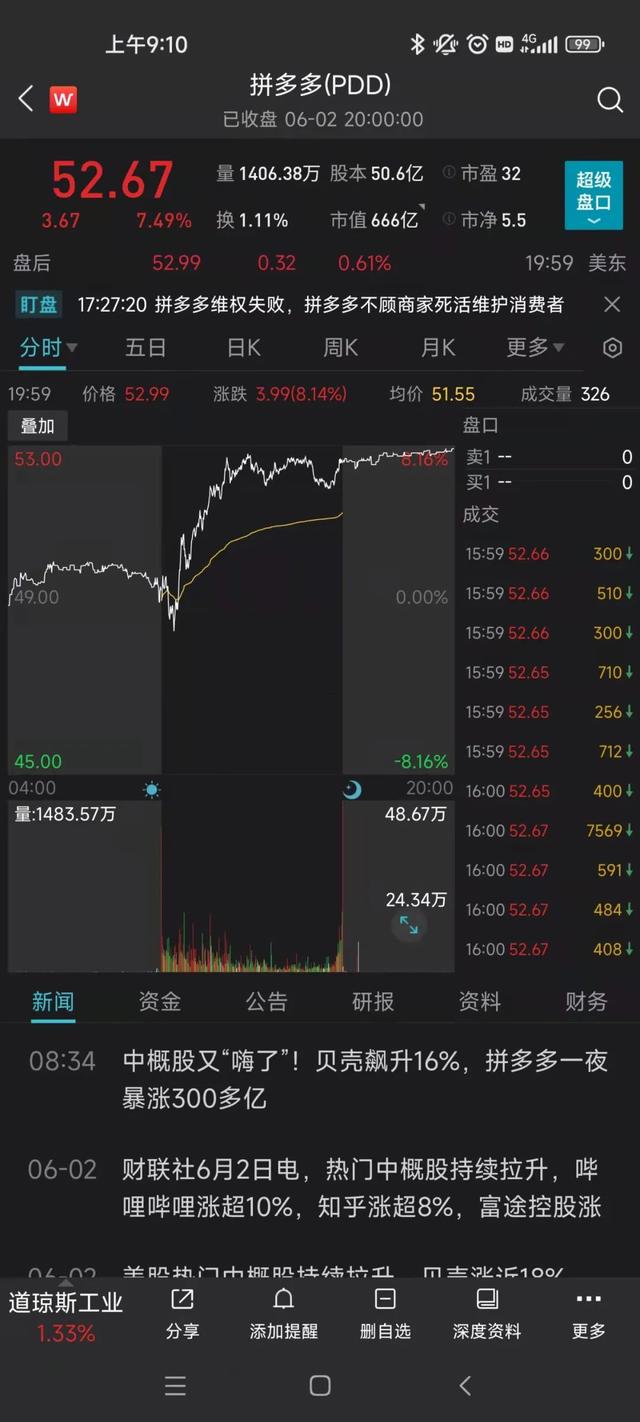Select the 月K chart tab
The image size is (640, 1422).
pos(437,347)
